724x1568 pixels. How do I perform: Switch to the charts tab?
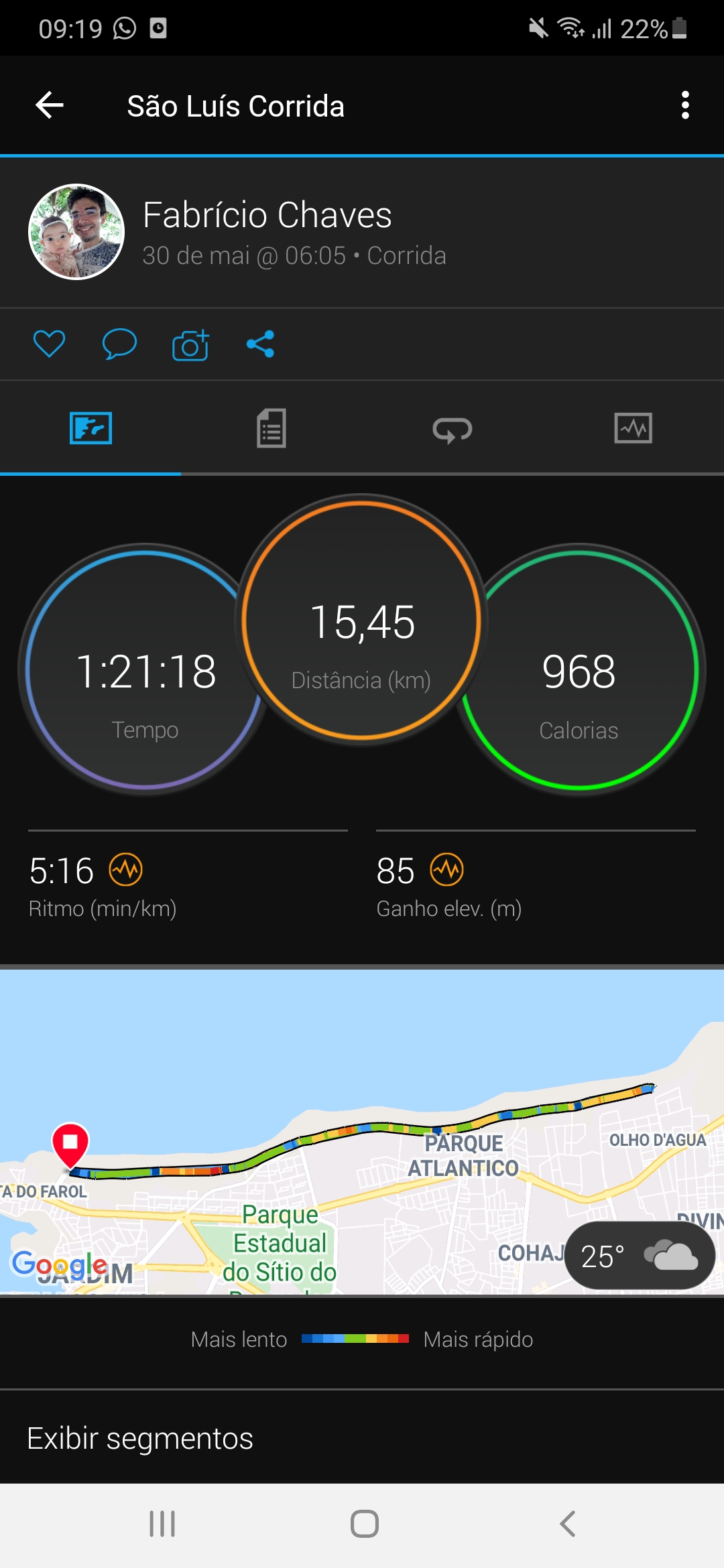coord(633,429)
